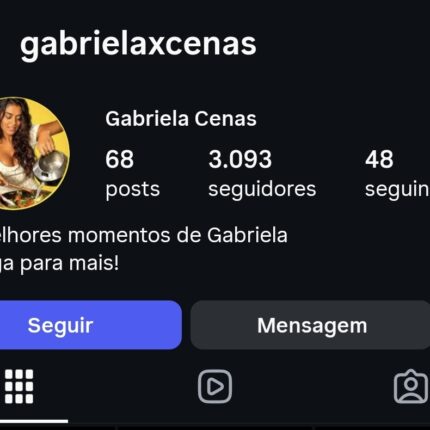This screenshot has height=430, width=430.
Task: Open the tagged photos tab
Action: click(x=411, y=386)
